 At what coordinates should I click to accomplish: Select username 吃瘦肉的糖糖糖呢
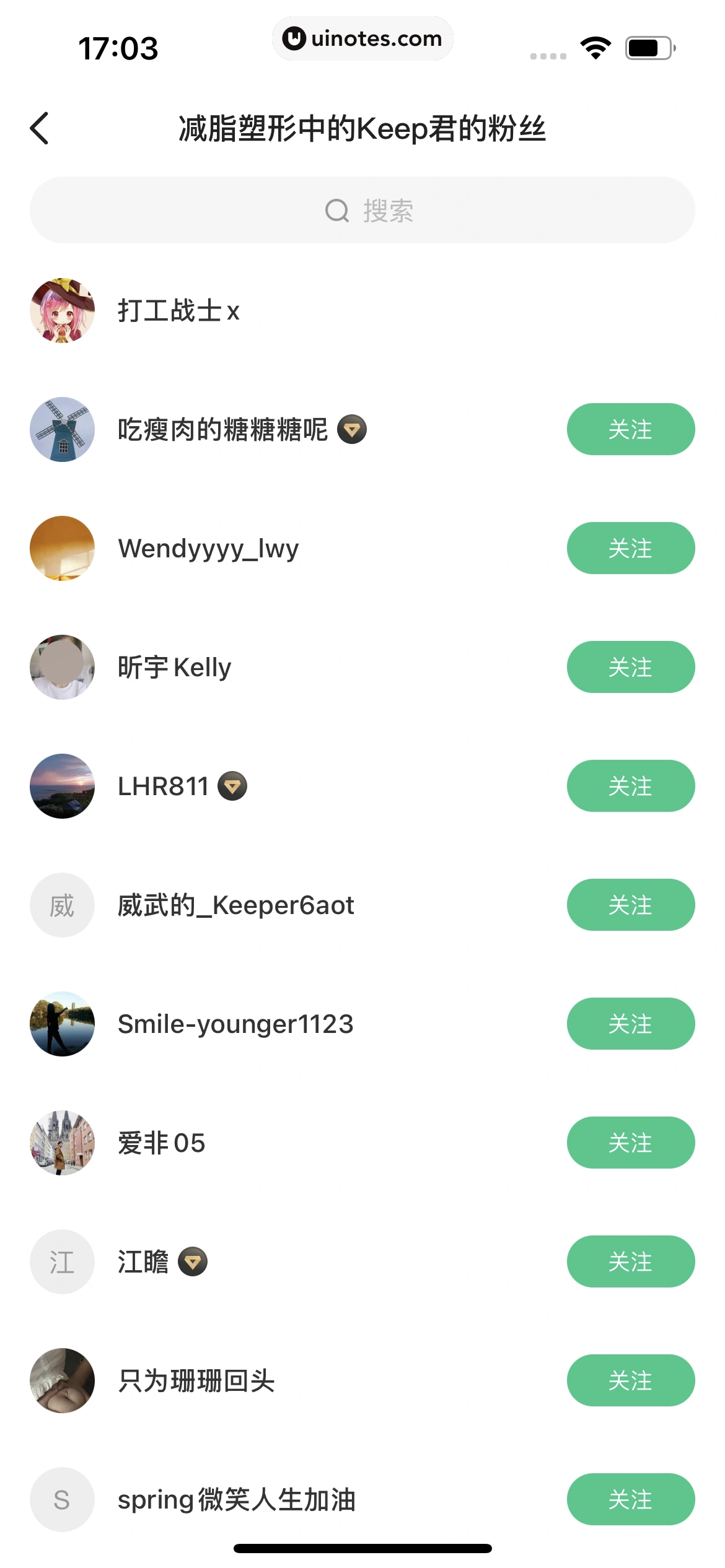pyautogui.click(x=223, y=429)
